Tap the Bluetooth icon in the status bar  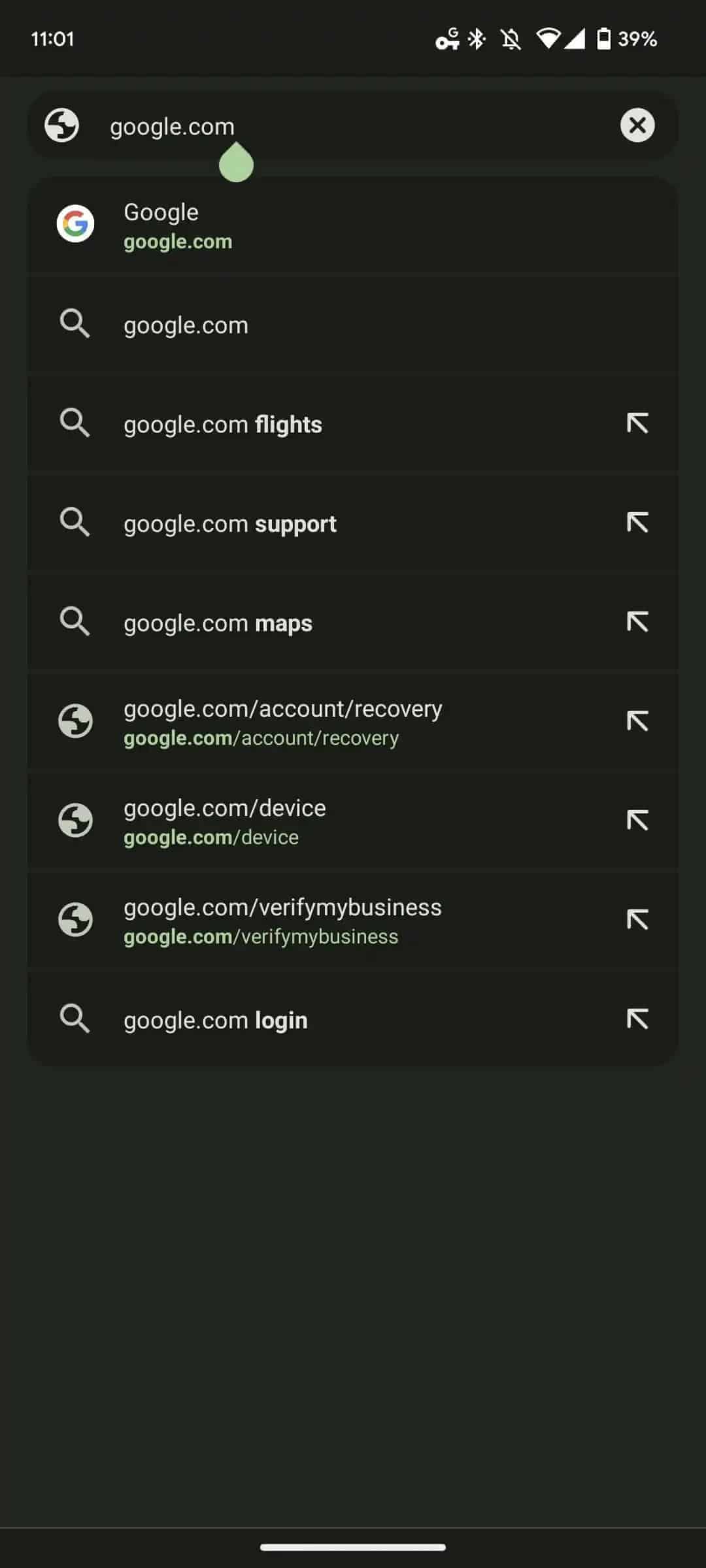click(477, 40)
